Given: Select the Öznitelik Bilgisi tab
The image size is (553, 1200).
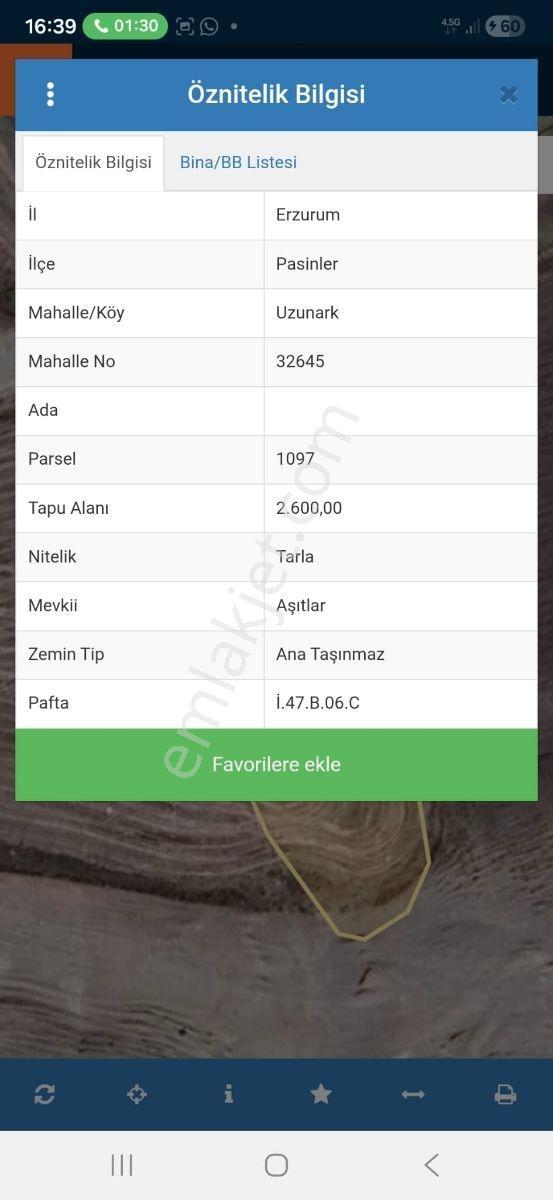Looking at the screenshot, I should pos(93,162).
